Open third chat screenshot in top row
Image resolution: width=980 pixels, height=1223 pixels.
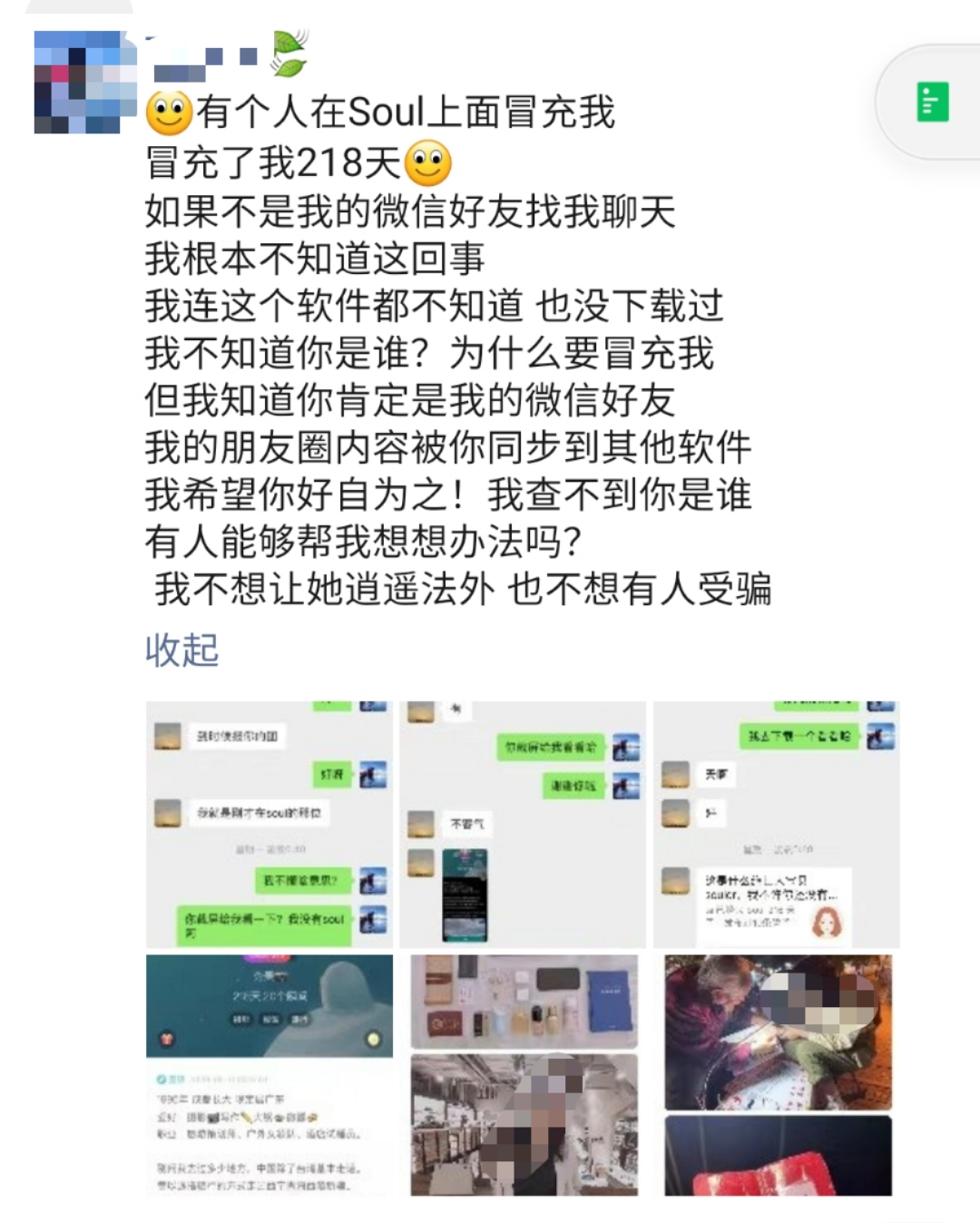[x=776, y=824]
